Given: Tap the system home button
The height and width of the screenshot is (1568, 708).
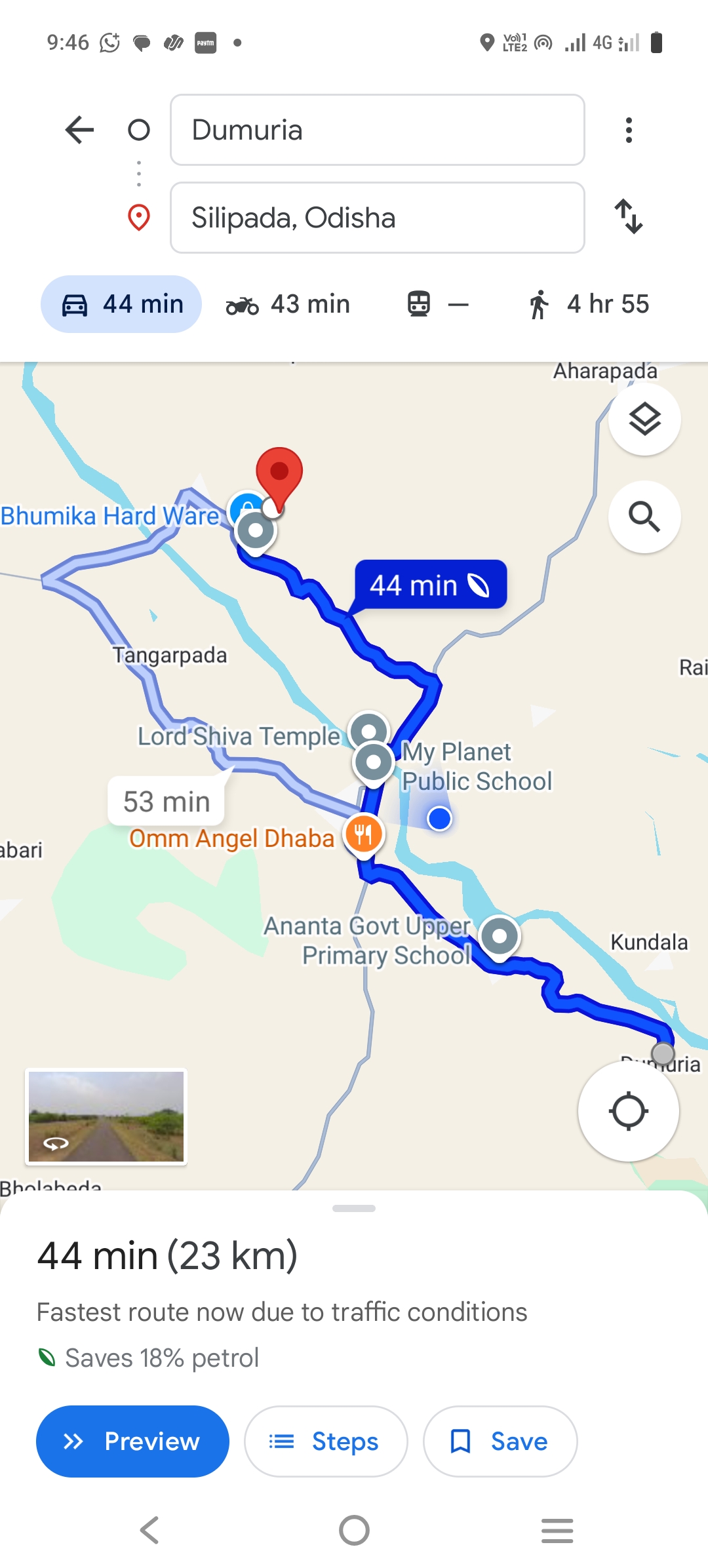Looking at the screenshot, I should pyautogui.click(x=354, y=1531).
